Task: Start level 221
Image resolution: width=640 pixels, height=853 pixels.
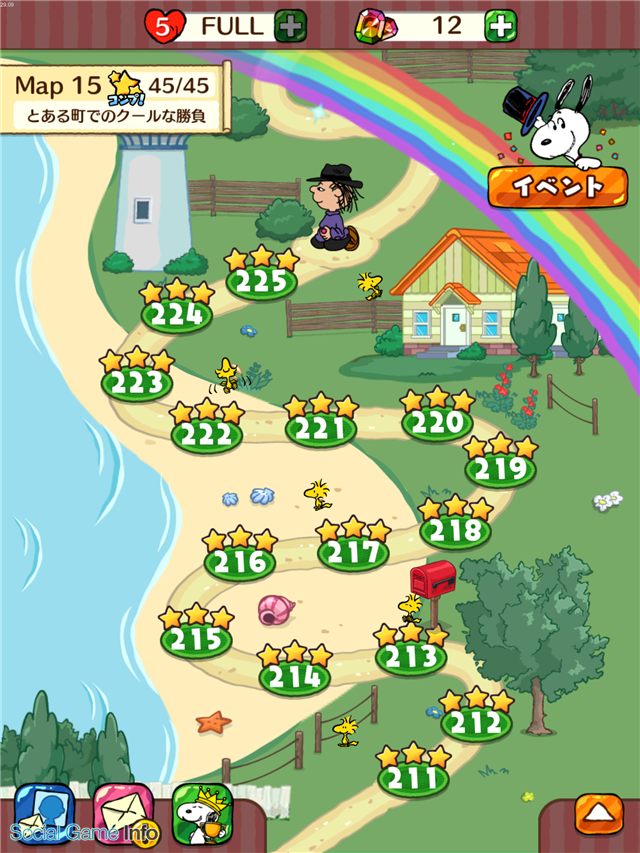Action: [321, 429]
